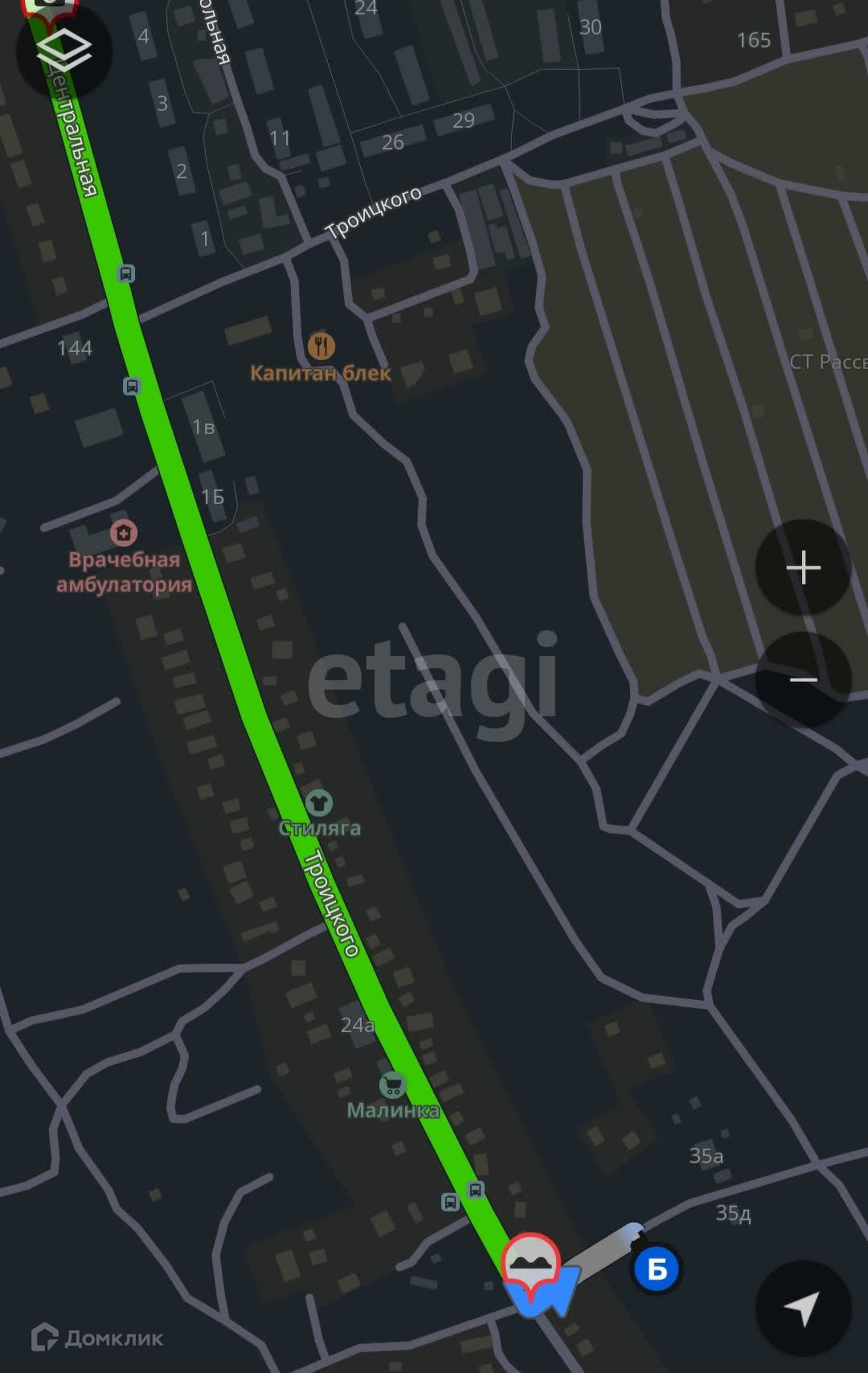Select the destination marker Б

[657, 1269]
